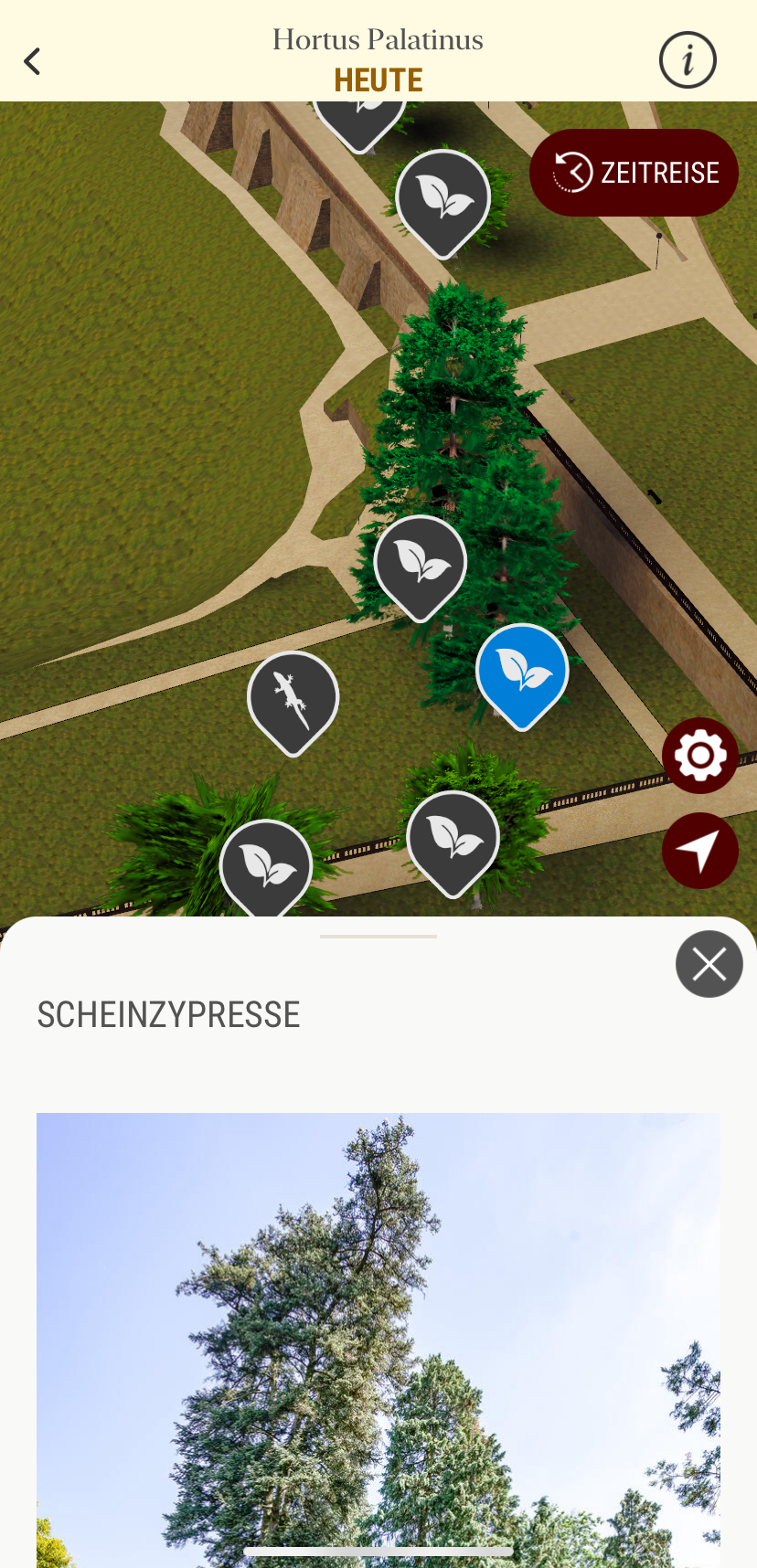Image resolution: width=757 pixels, height=1568 pixels.
Task: Tap the drag handle to expand the panel
Action: (x=378, y=936)
